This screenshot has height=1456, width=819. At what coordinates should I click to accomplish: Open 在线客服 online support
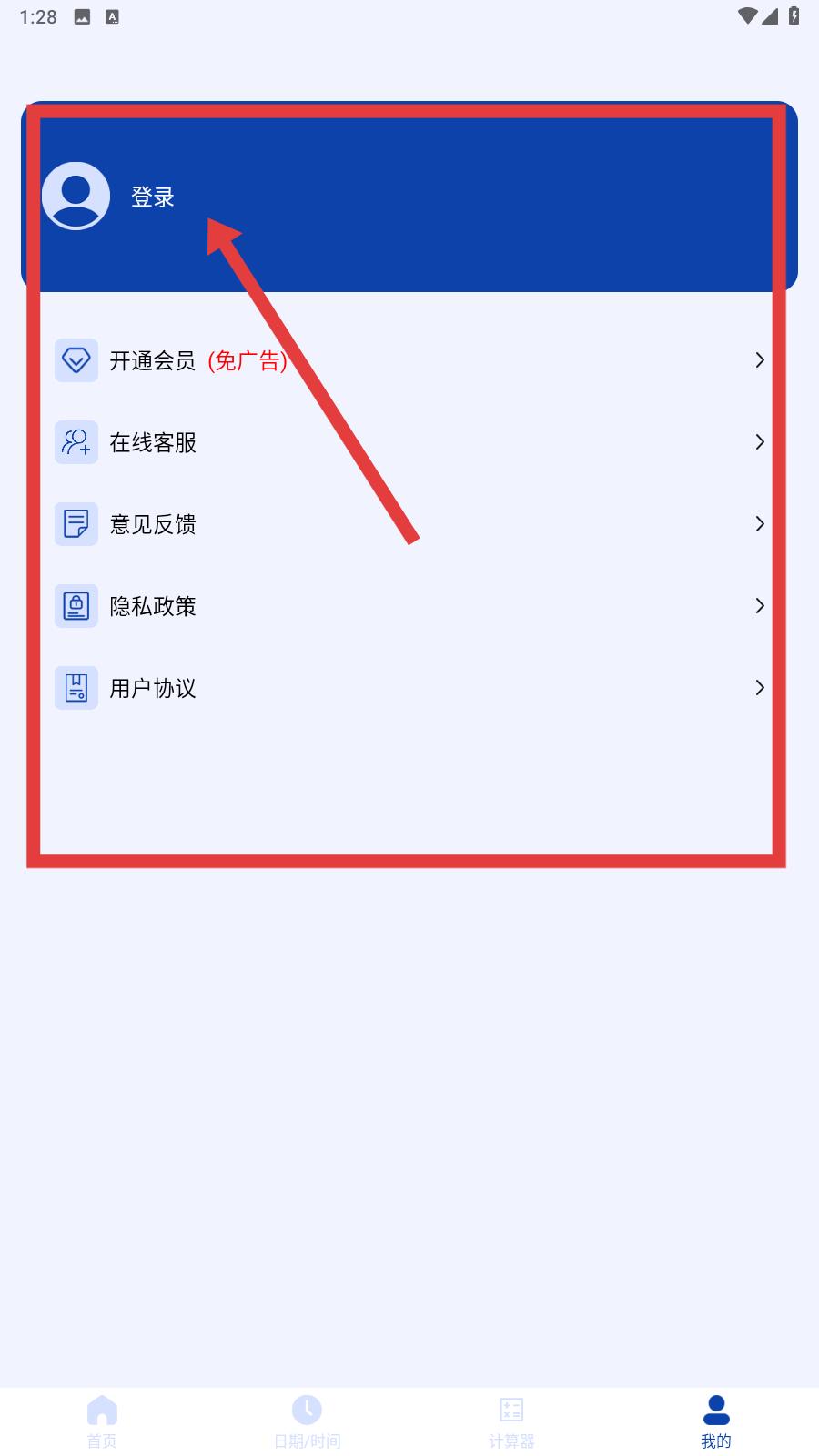coord(409,442)
